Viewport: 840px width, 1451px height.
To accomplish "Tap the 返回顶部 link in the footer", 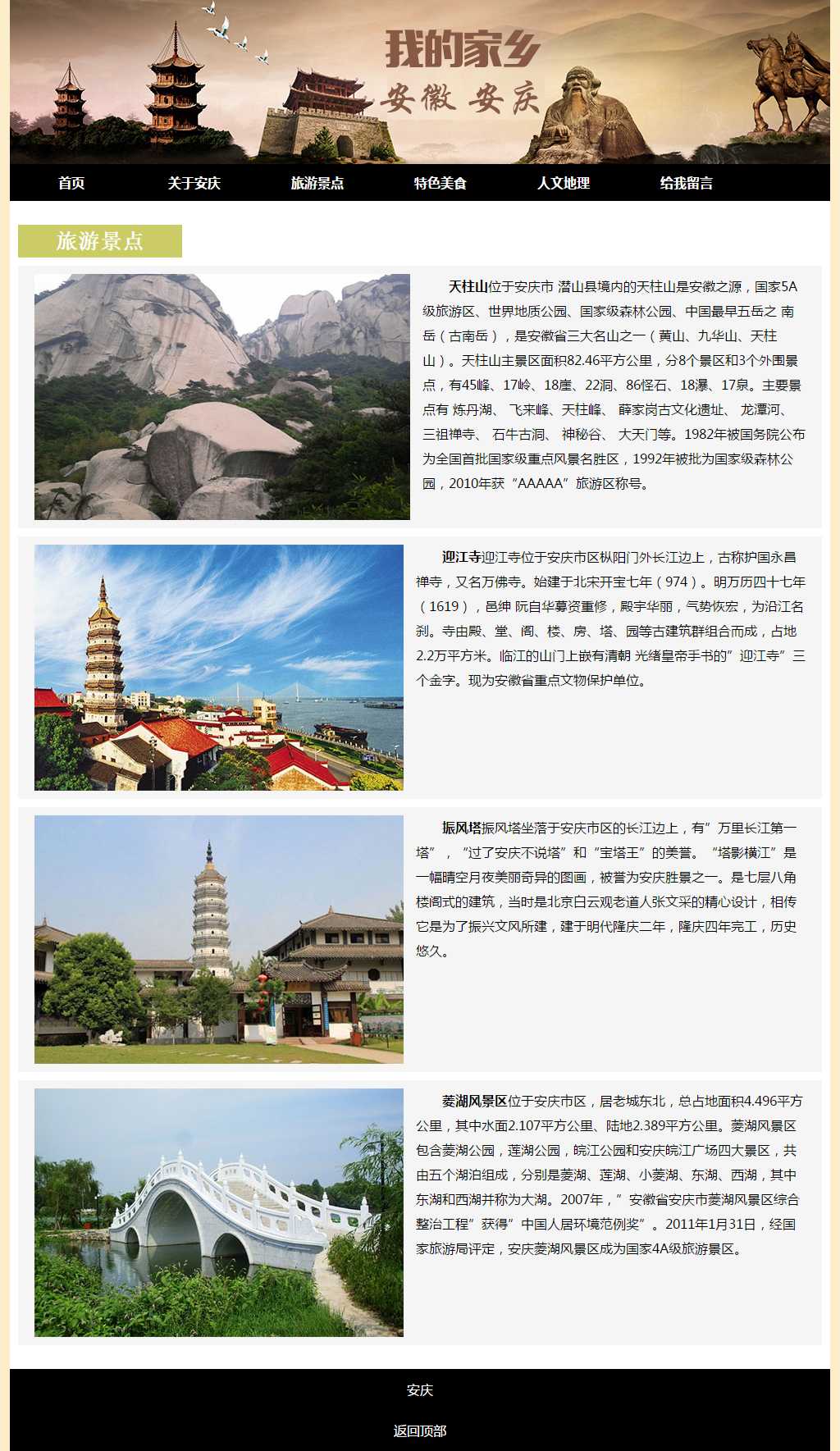I will point(420,1430).
